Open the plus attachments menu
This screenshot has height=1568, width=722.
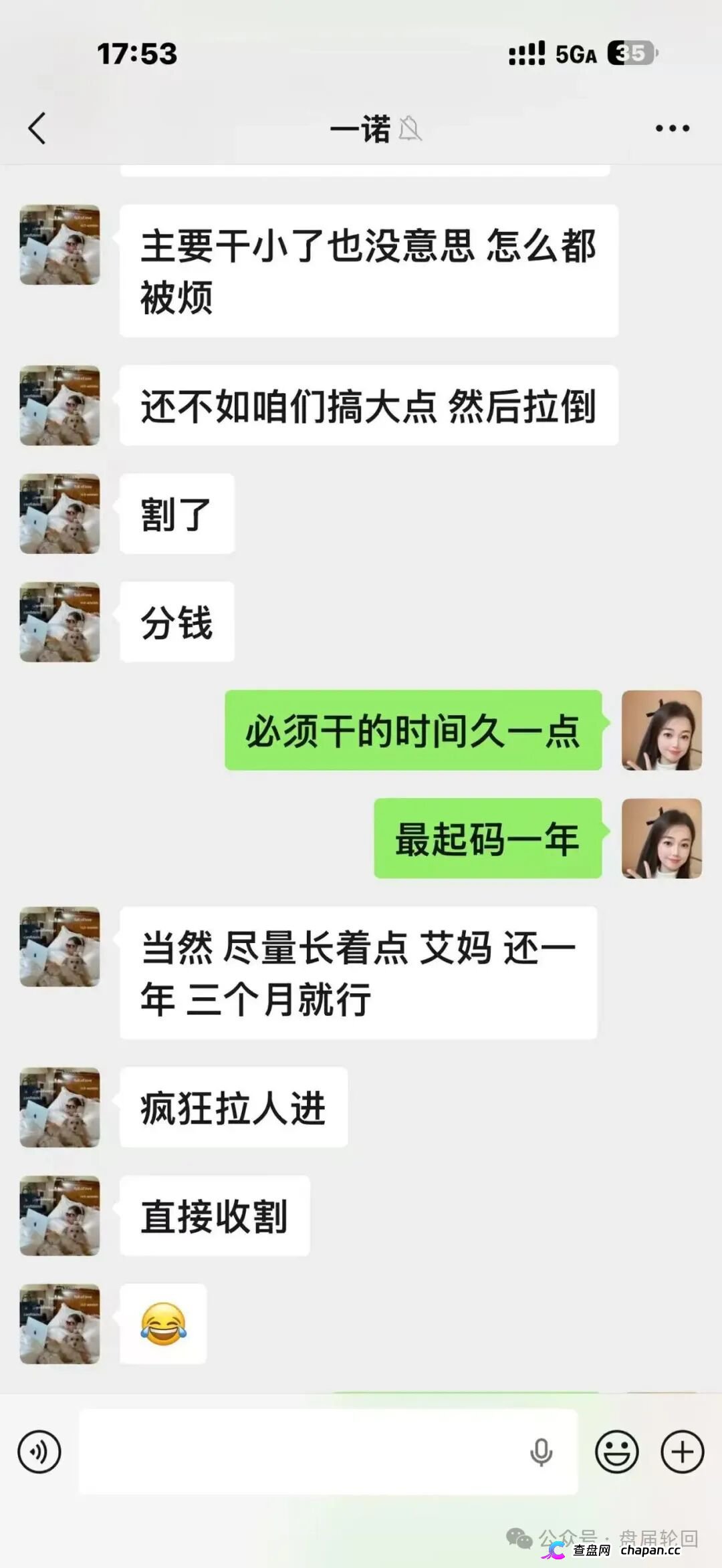click(x=682, y=1452)
